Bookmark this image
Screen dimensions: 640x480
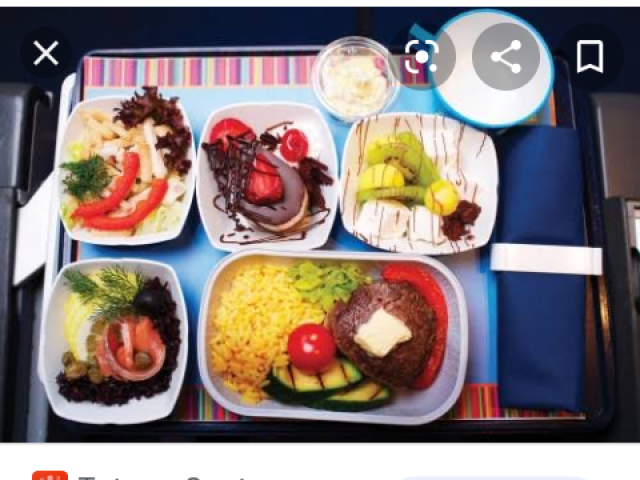(590, 57)
